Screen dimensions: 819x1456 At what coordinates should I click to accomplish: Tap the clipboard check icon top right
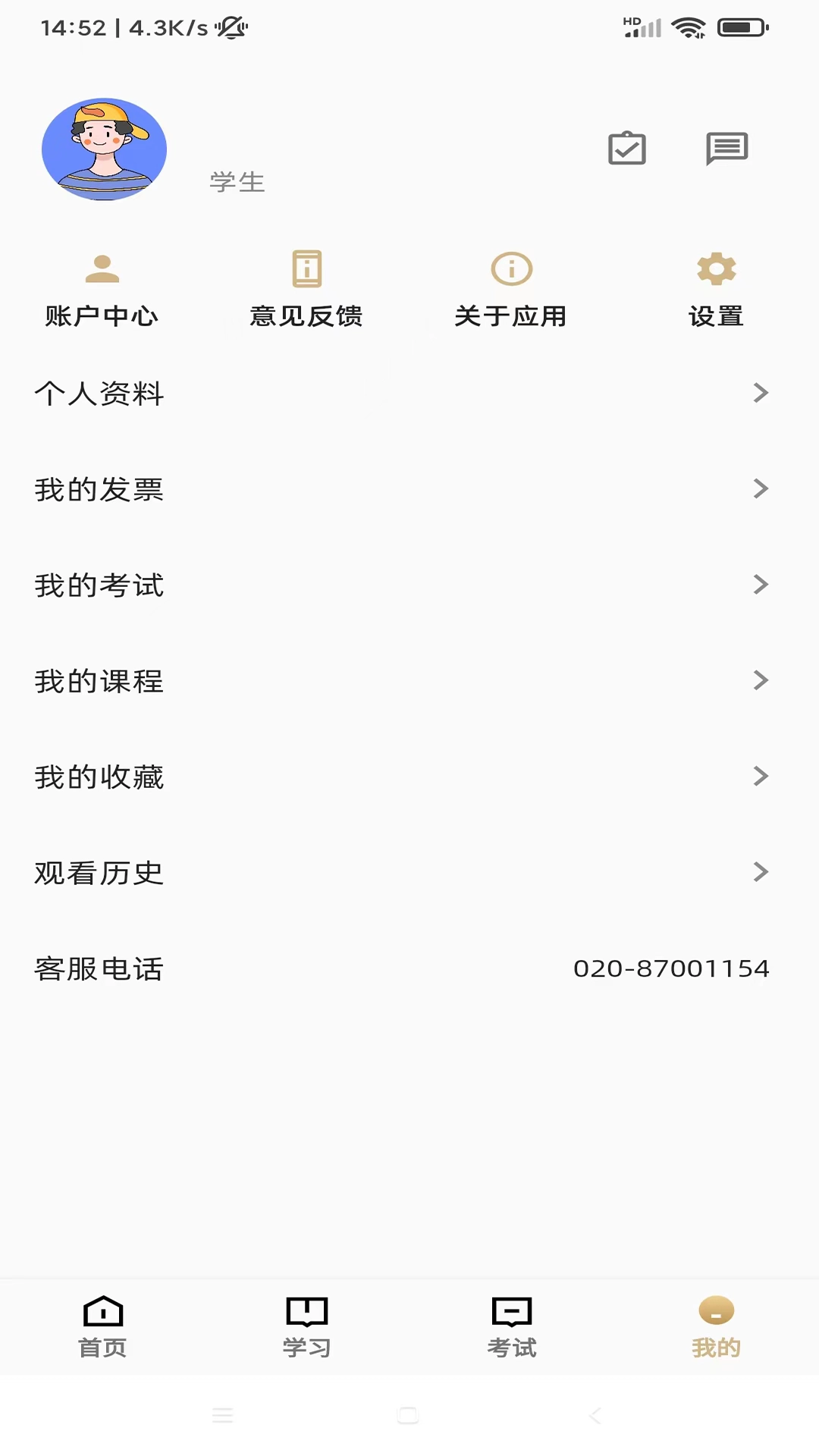pos(626,149)
